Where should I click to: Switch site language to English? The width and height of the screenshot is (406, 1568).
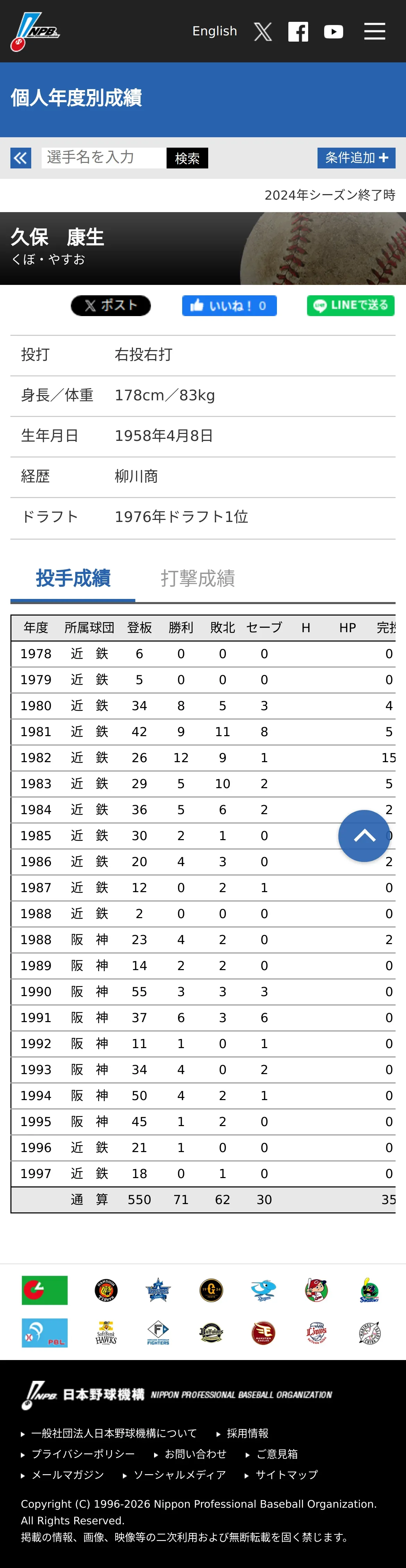click(x=214, y=31)
